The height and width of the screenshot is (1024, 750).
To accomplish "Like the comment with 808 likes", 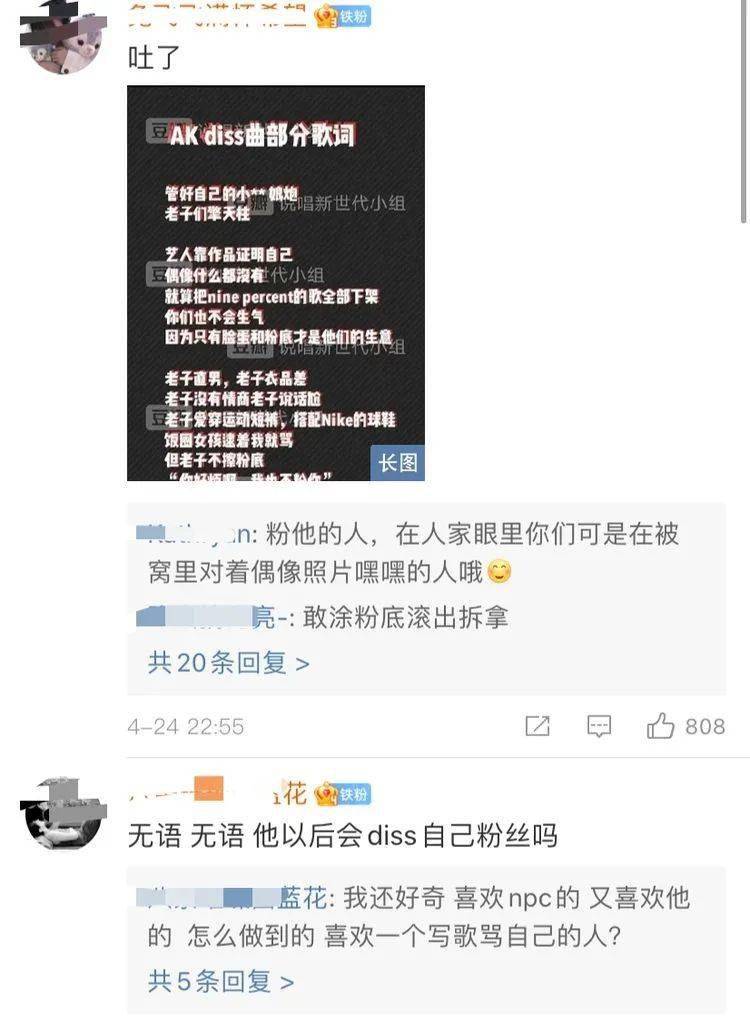I will 661,726.
